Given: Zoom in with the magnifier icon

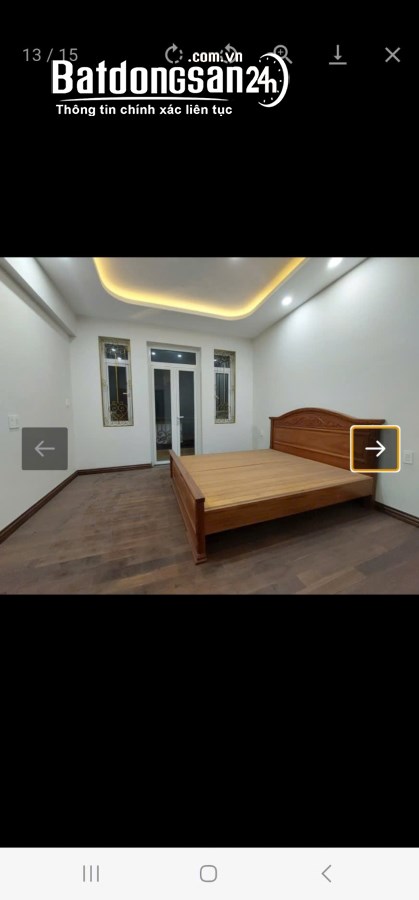Looking at the screenshot, I should point(283,54).
